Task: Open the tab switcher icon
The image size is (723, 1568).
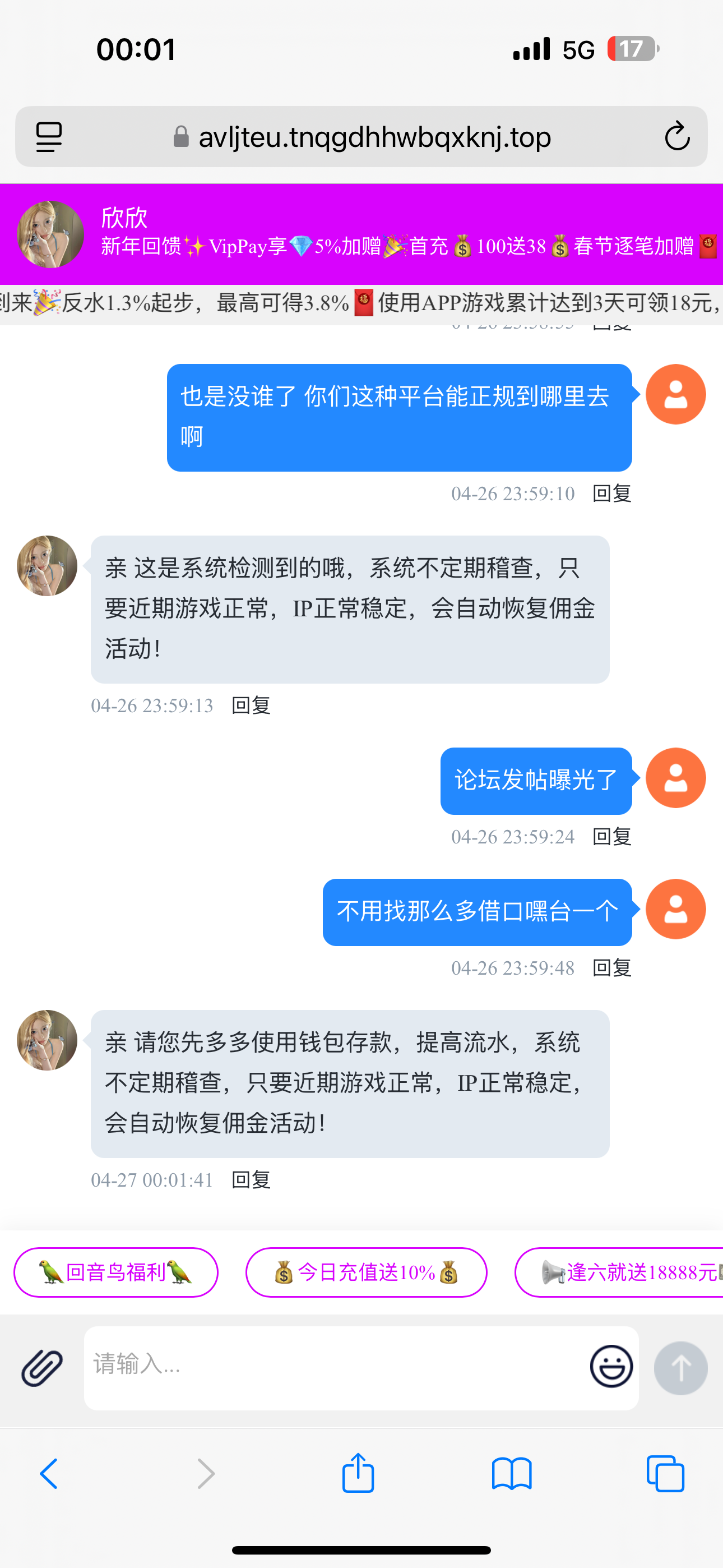Action: (665, 1473)
